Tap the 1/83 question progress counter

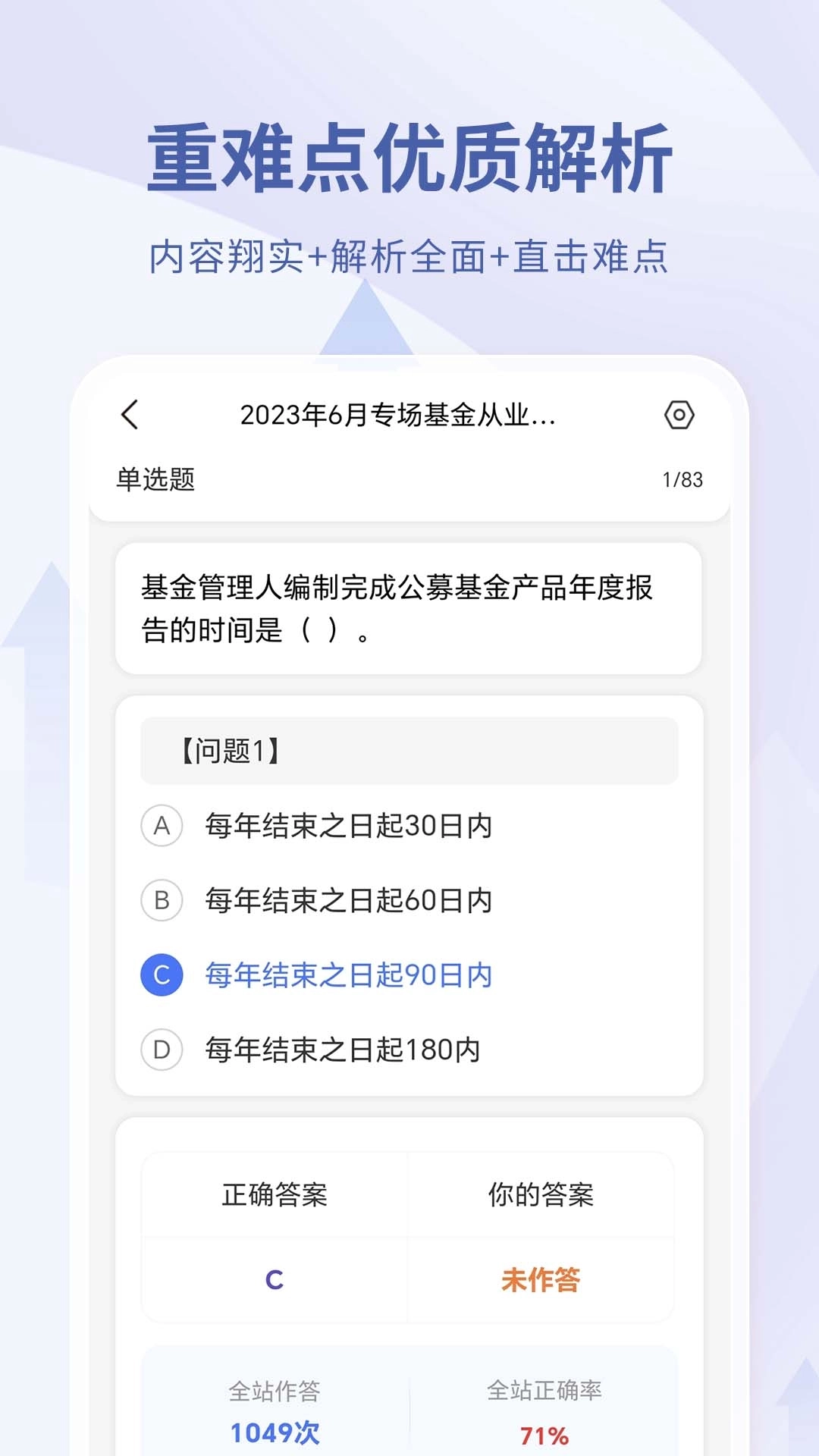click(682, 478)
